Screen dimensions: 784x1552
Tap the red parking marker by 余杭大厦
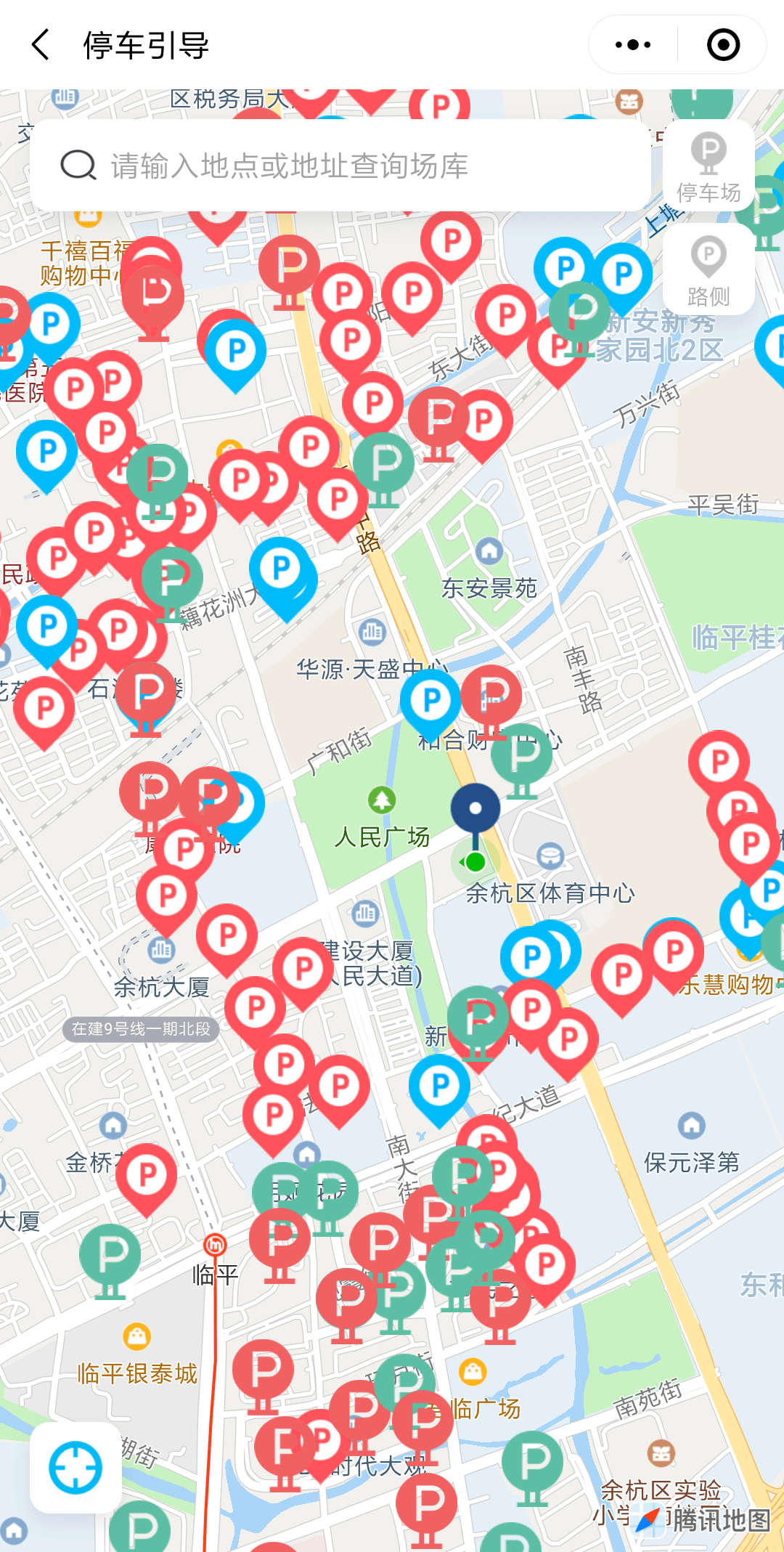click(226, 935)
